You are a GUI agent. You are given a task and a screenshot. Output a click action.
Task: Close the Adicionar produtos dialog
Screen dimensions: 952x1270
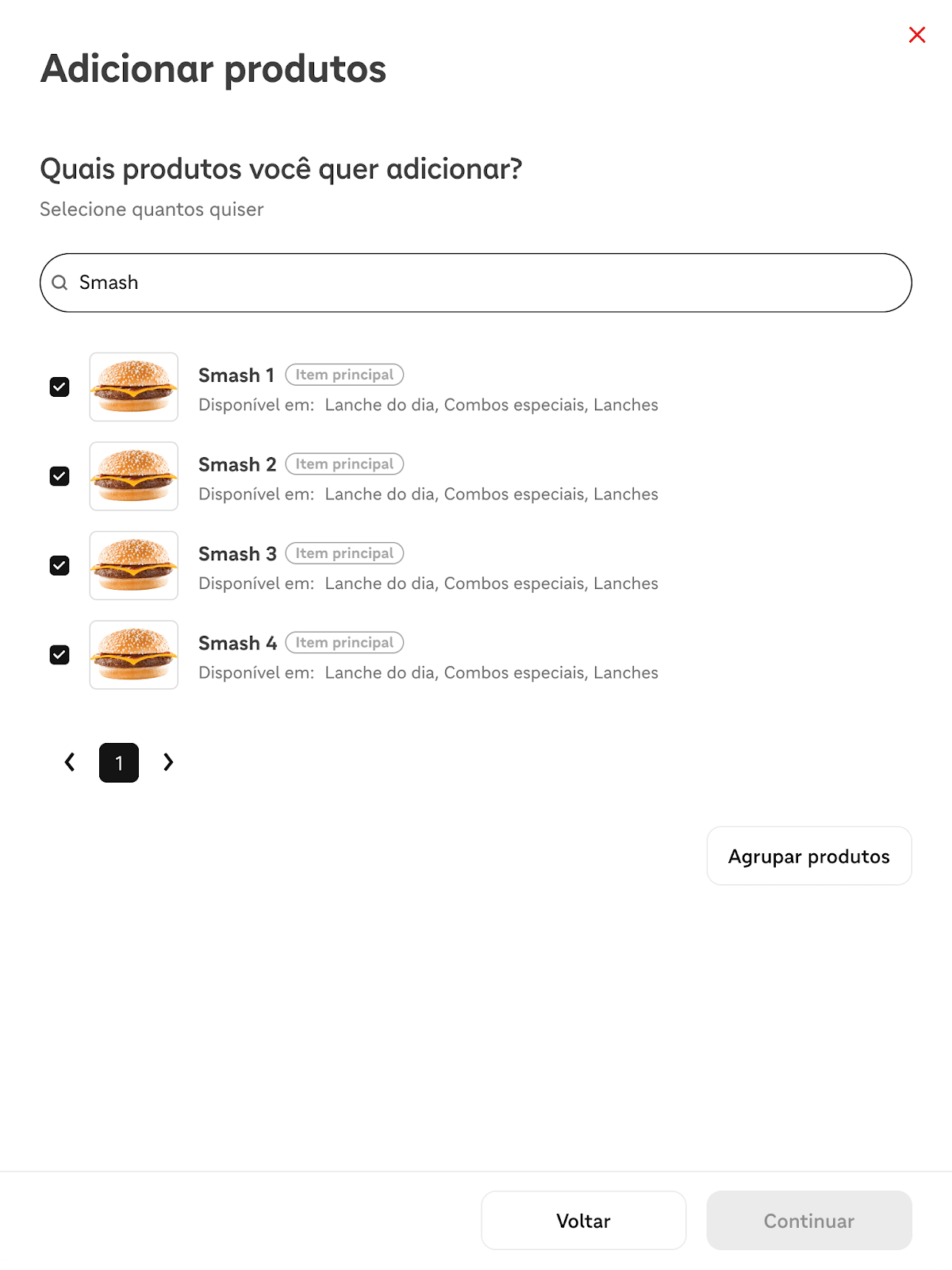coord(917,35)
